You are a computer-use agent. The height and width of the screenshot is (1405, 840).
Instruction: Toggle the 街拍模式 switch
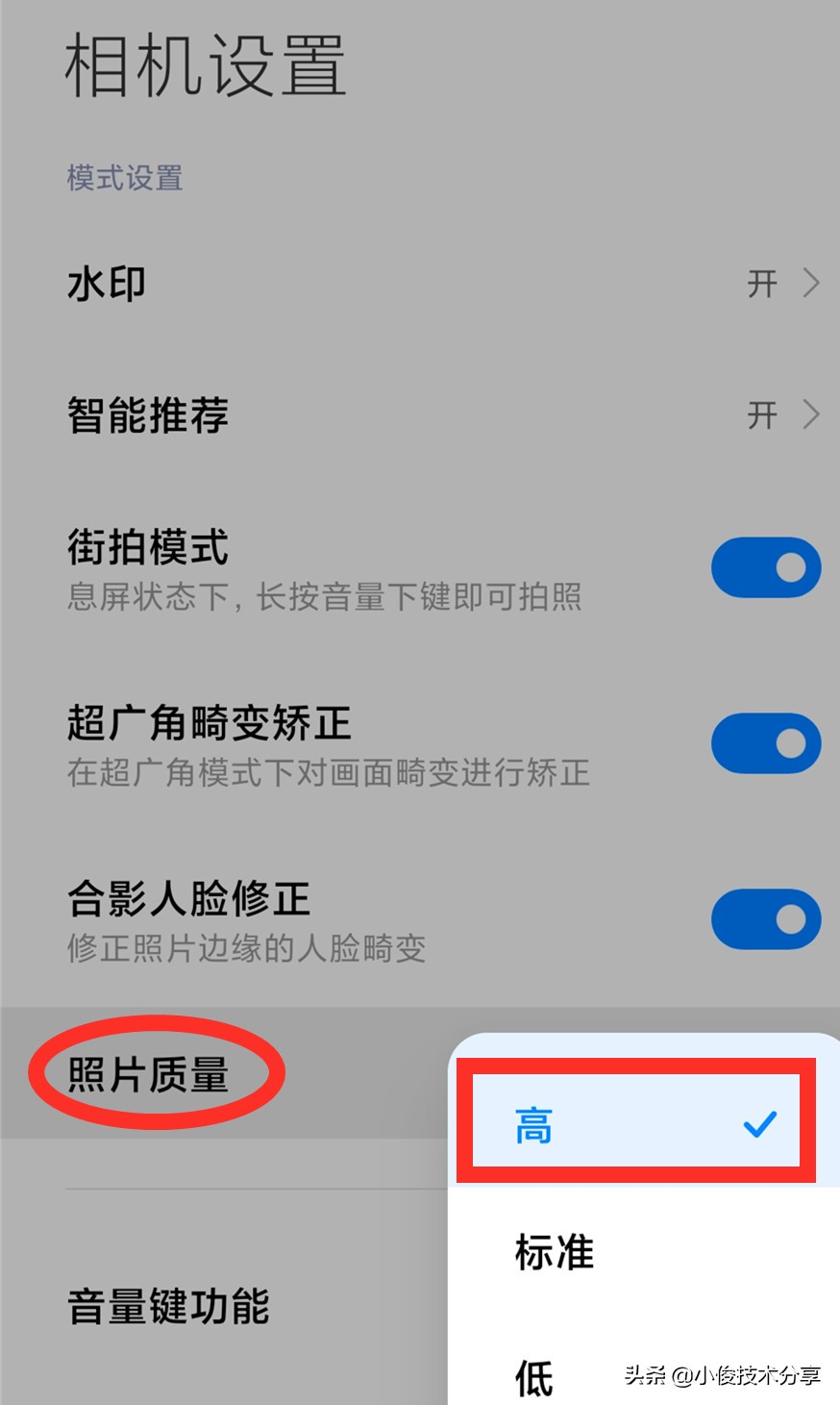pos(766,567)
